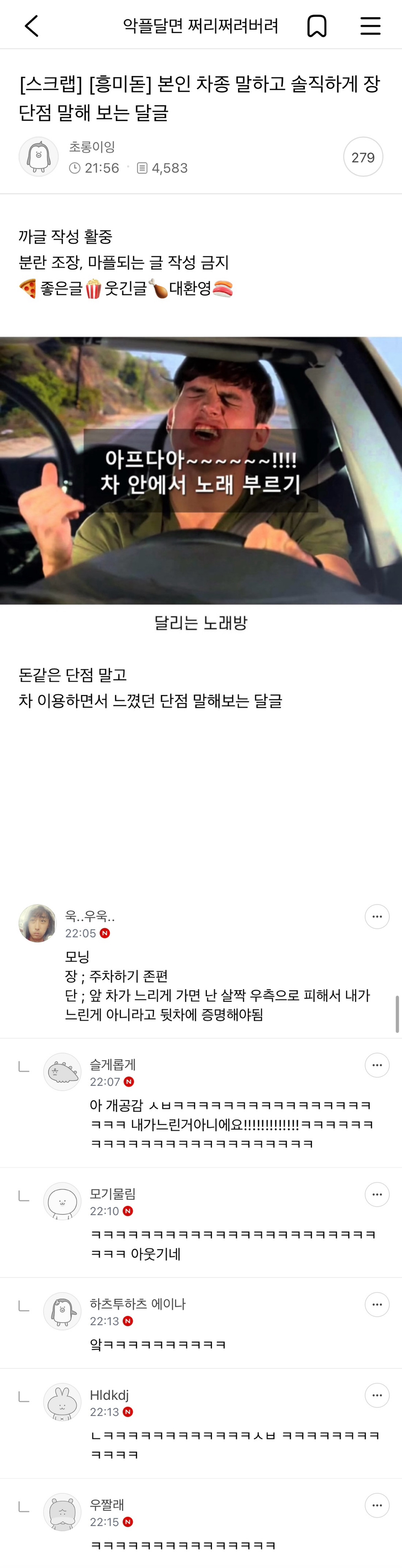402x1568 pixels.
Task: Open Hldkdj's profile avatar
Action: click(x=62, y=1402)
